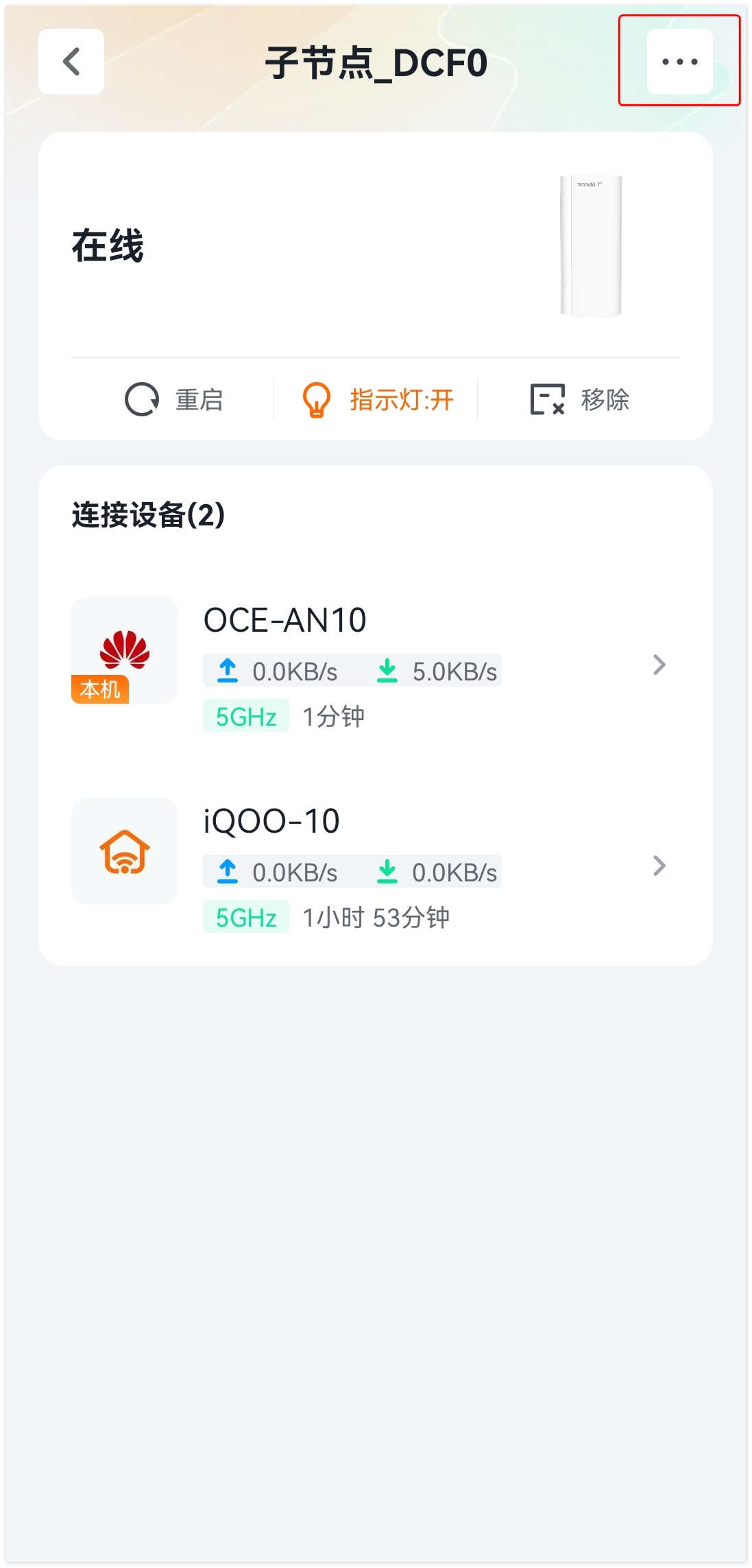Tap 移除 to remove this node
Screen dimensions: 752x1568
click(x=580, y=399)
